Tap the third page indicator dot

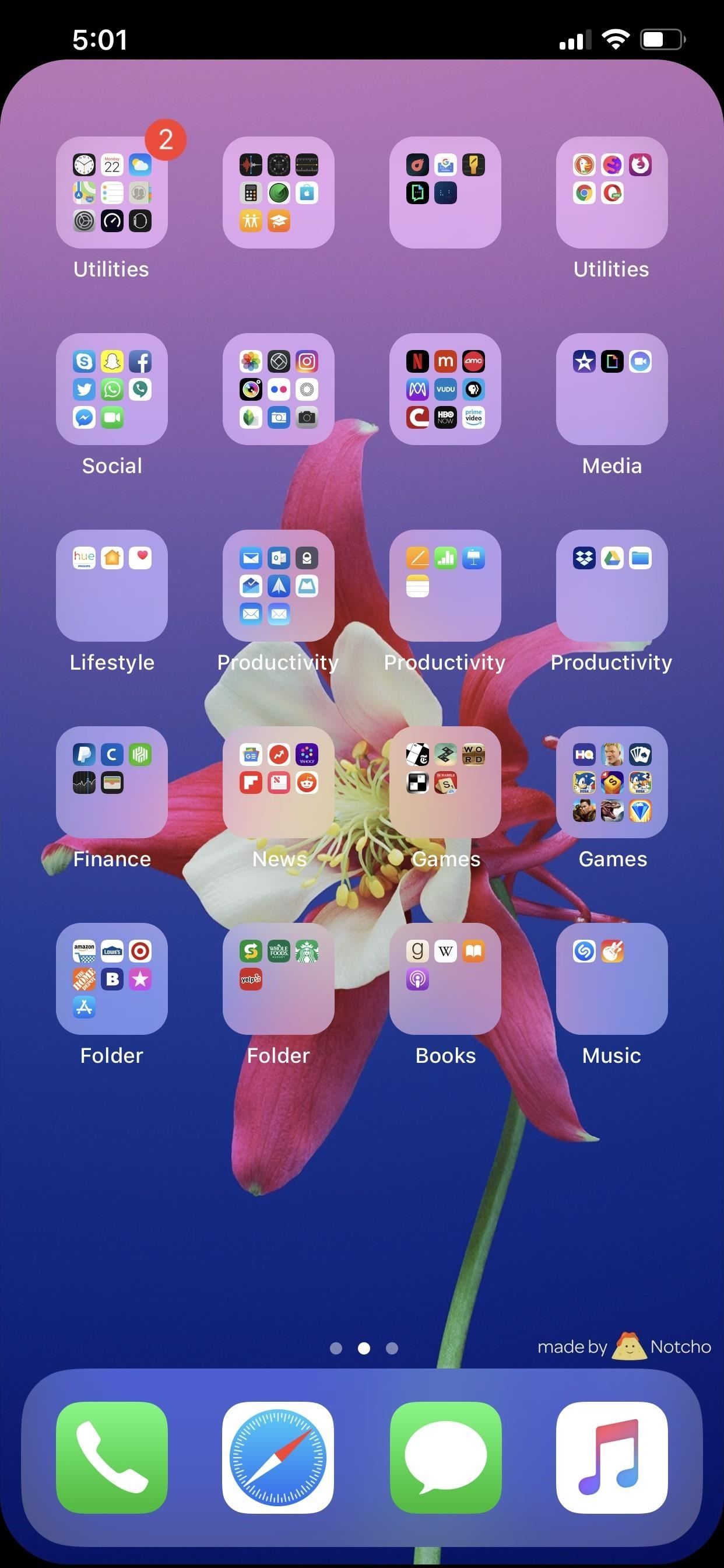click(x=392, y=1348)
